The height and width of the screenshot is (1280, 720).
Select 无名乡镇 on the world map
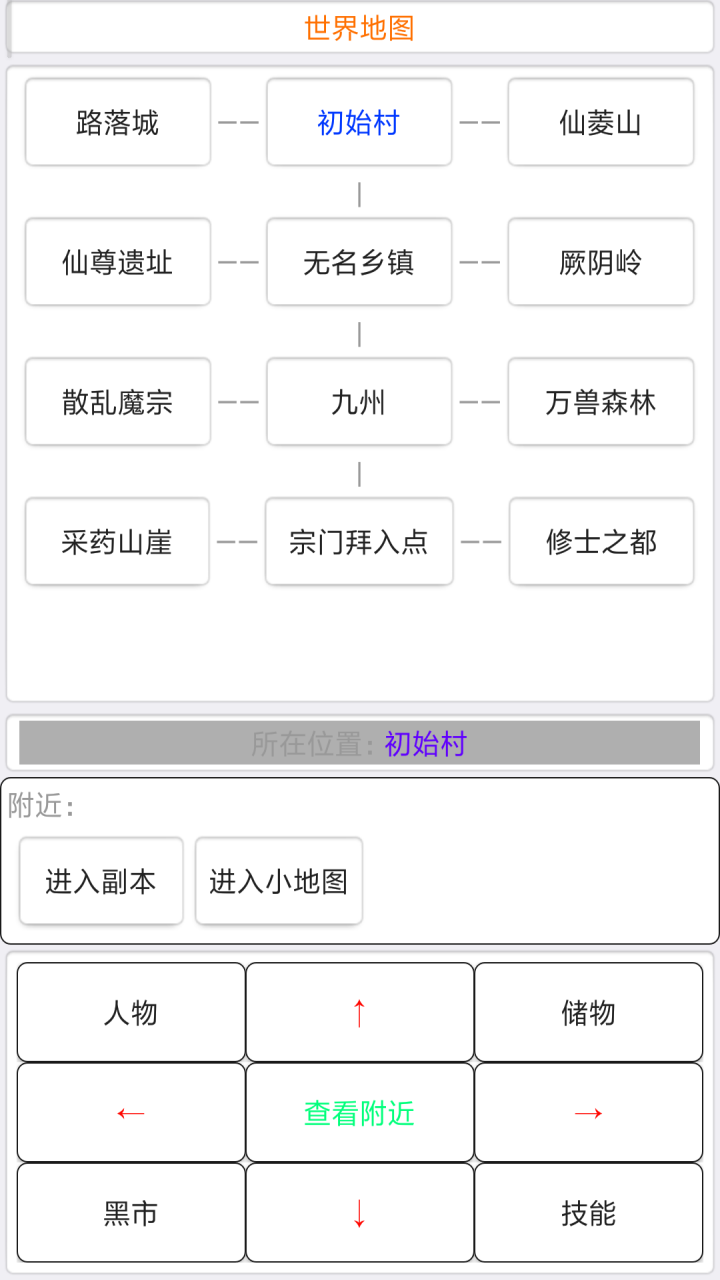pyautogui.click(x=358, y=261)
